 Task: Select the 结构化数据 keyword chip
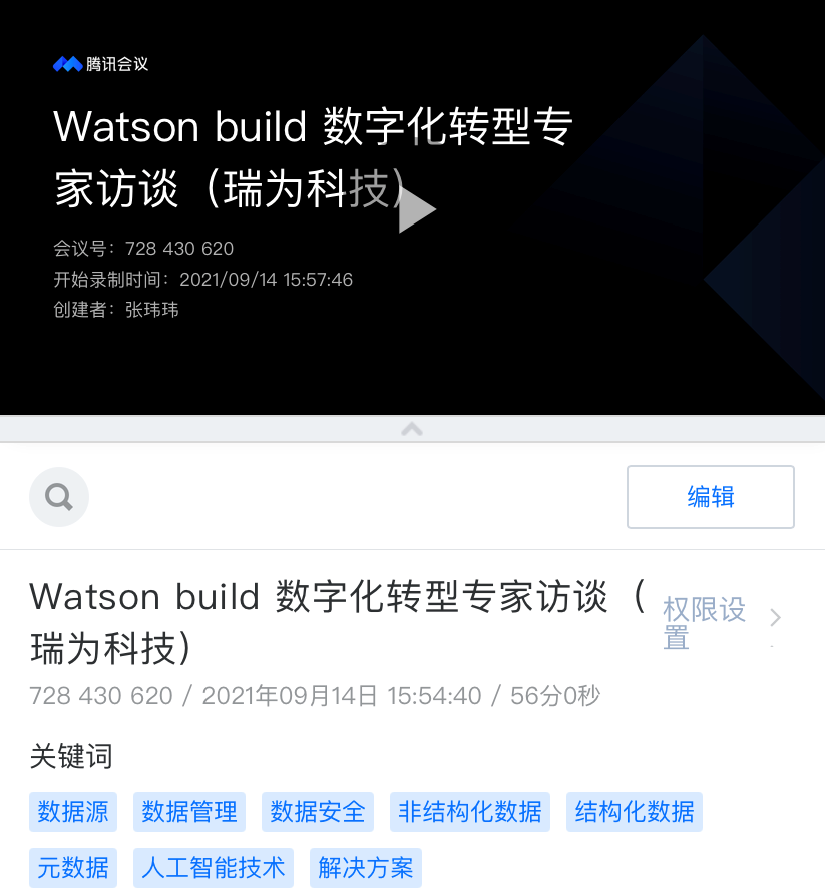tap(634, 811)
